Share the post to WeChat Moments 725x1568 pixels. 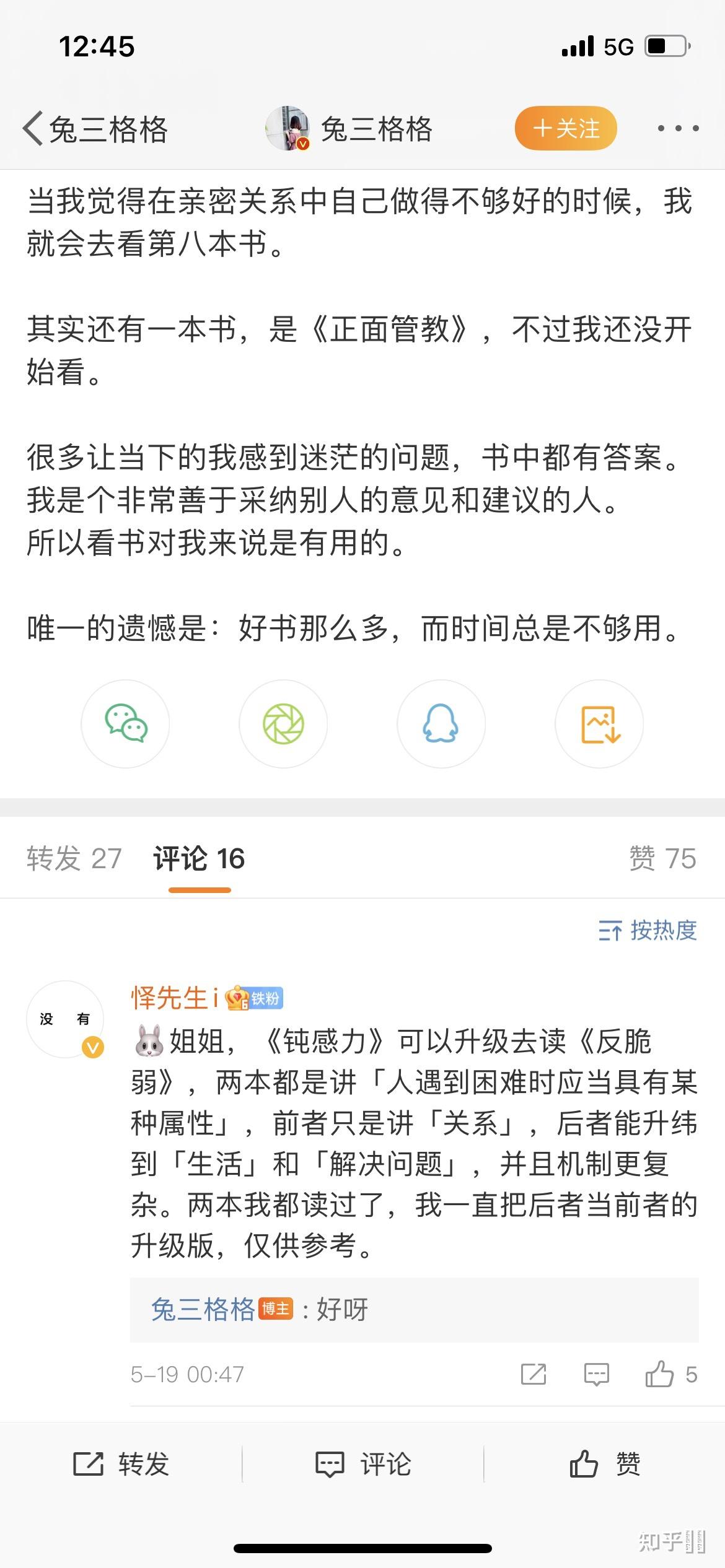pyautogui.click(x=283, y=723)
